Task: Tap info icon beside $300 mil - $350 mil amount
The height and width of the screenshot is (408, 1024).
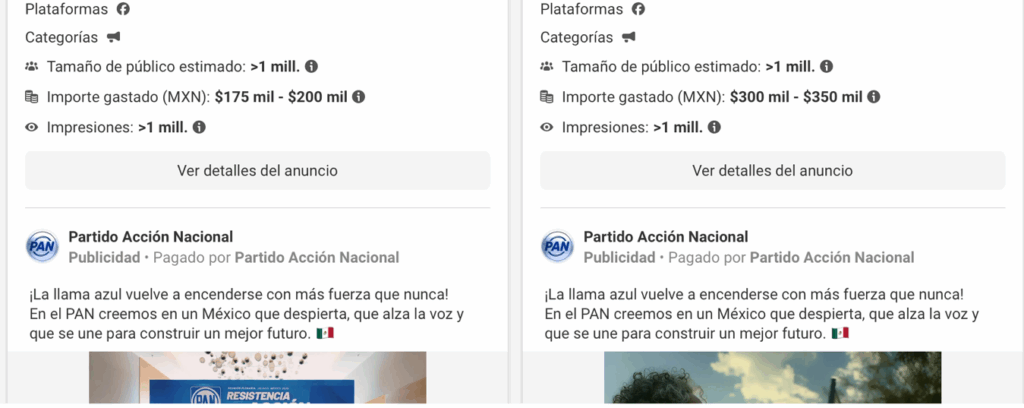Action: 874,97
